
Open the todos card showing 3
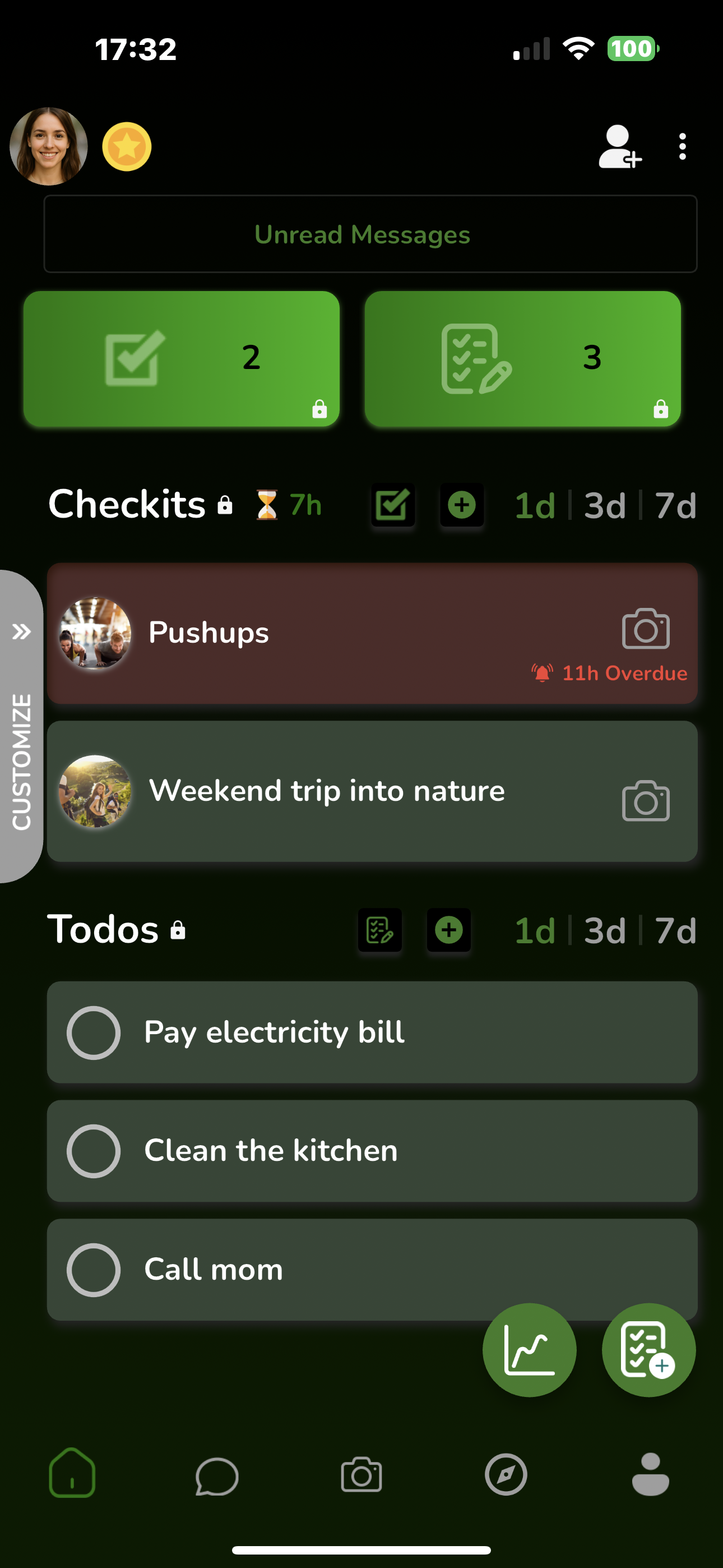click(522, 358)
